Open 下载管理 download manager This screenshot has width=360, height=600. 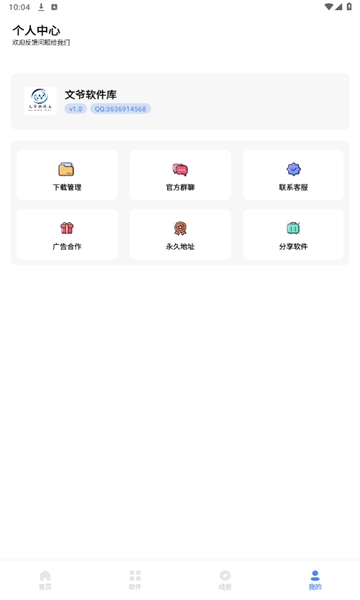click(x=67, y=175)
